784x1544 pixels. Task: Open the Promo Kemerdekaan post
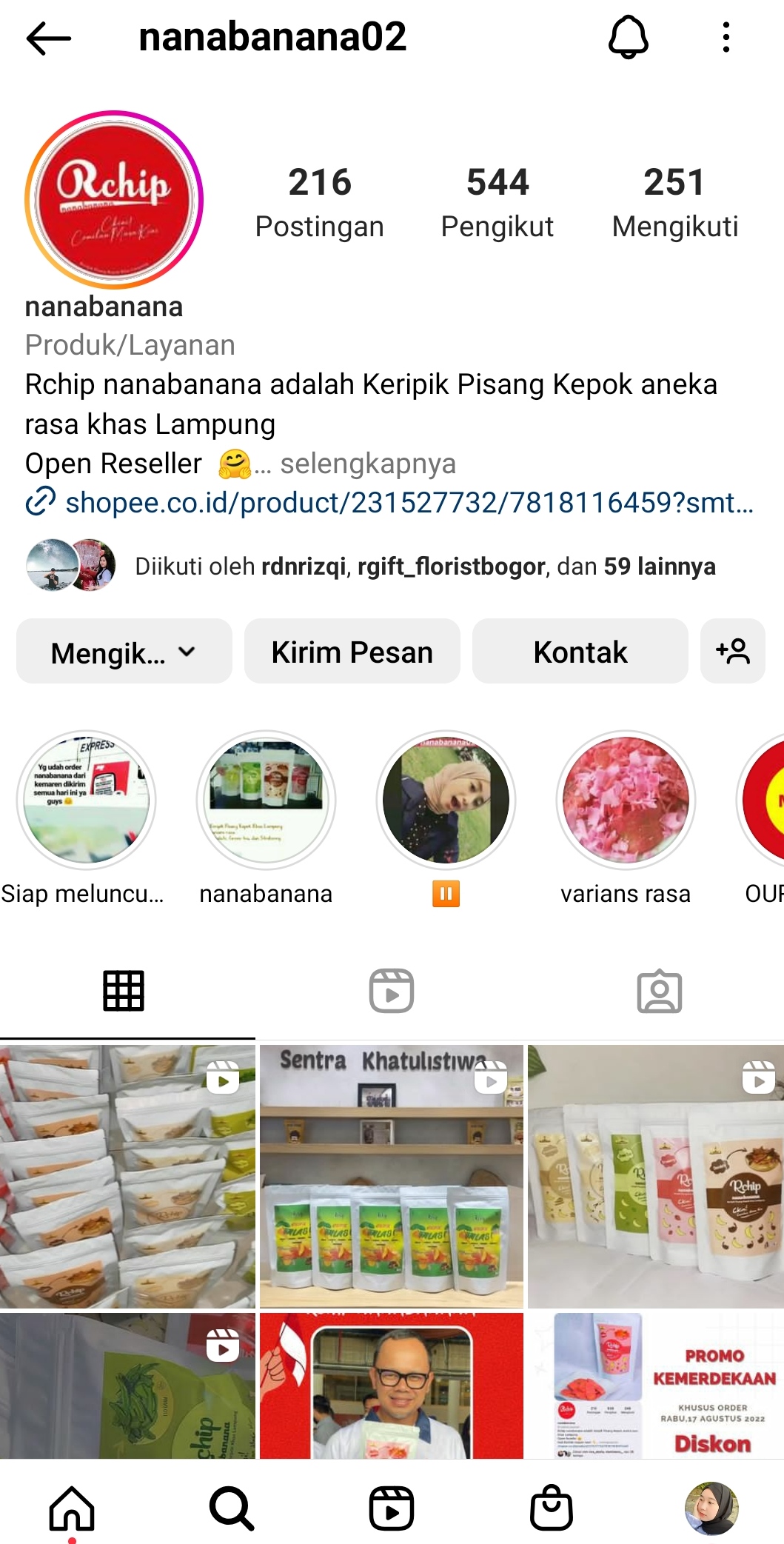pyautogui.click(x=654, y=1385)
